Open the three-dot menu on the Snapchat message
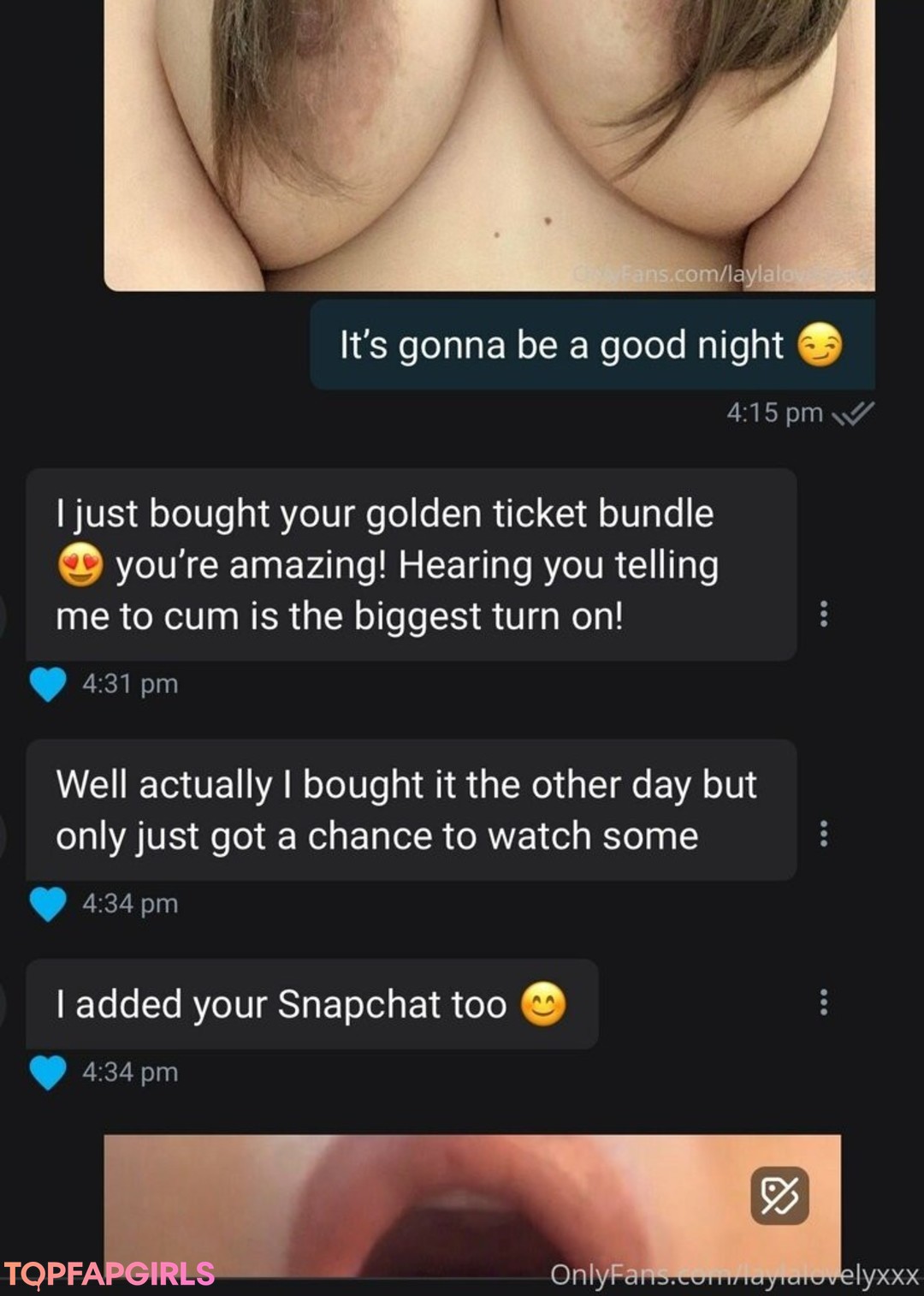924x1296 pixels. pos(824,1004)
